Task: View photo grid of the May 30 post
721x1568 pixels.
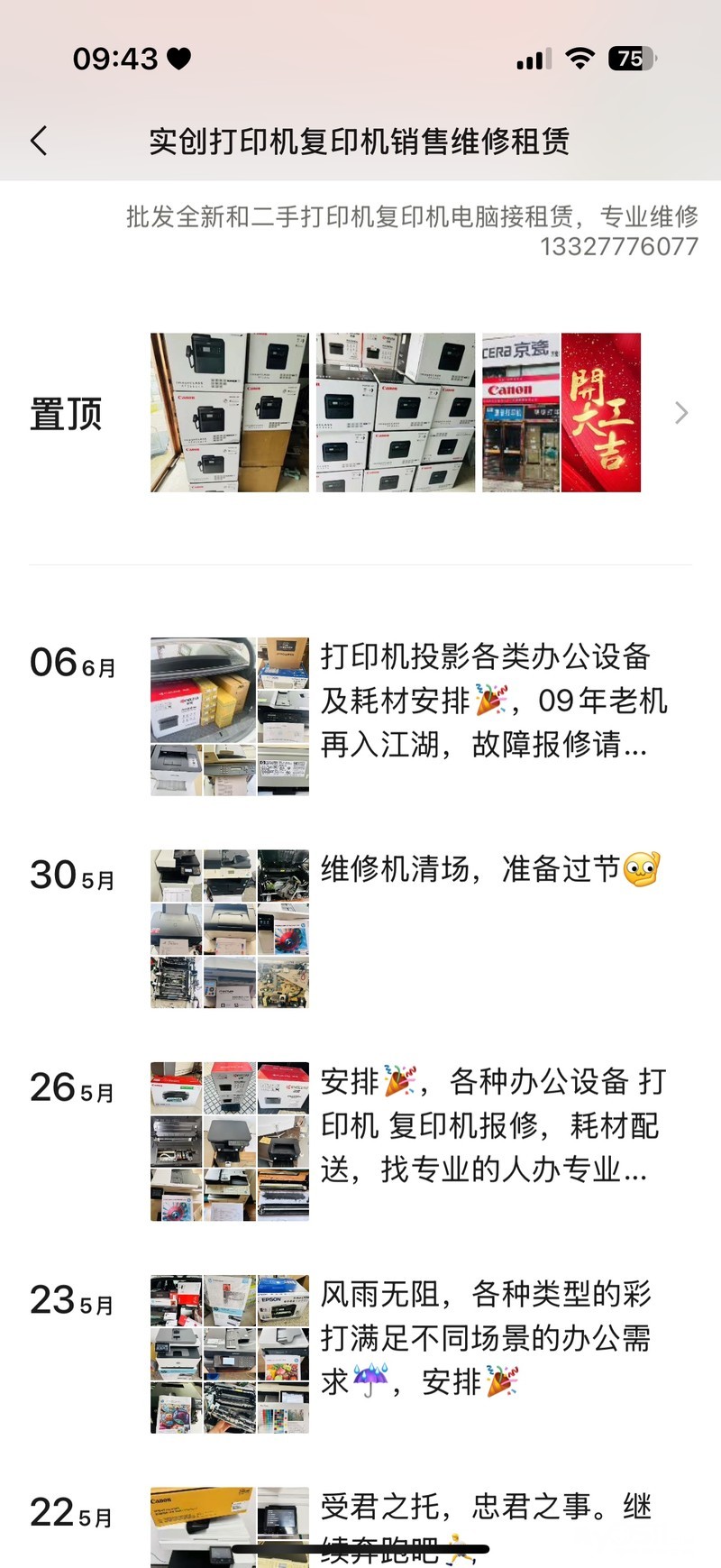Action: coord(229,928)
